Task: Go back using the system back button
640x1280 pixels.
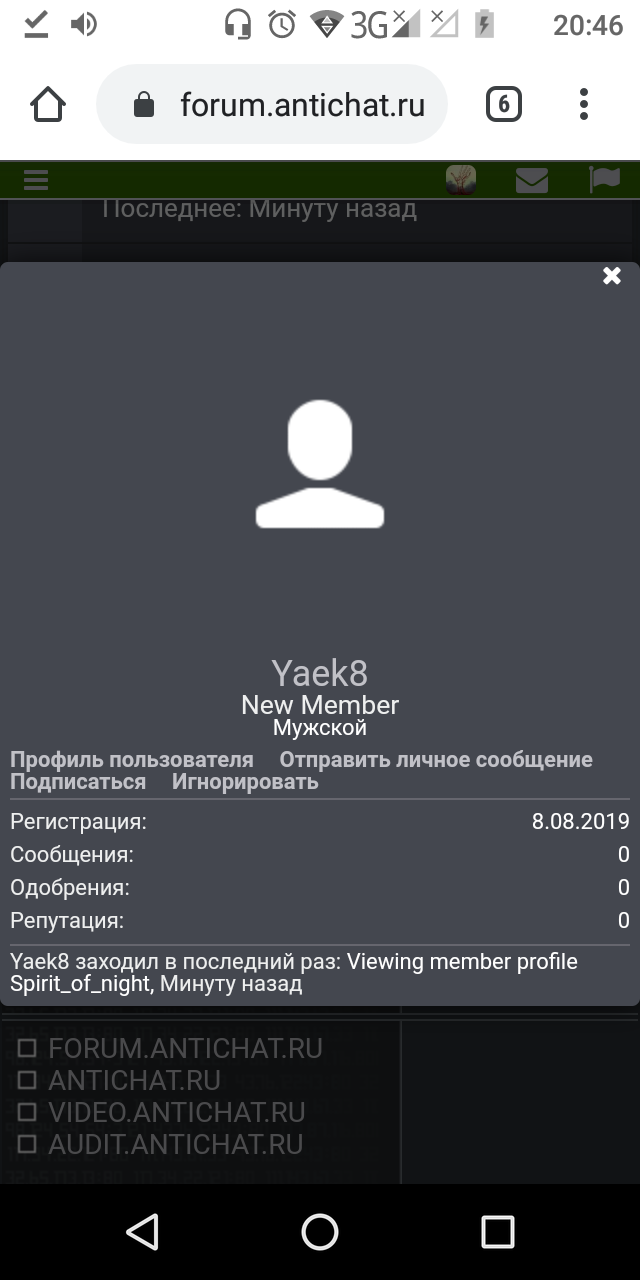Action: click(143, 1232)
